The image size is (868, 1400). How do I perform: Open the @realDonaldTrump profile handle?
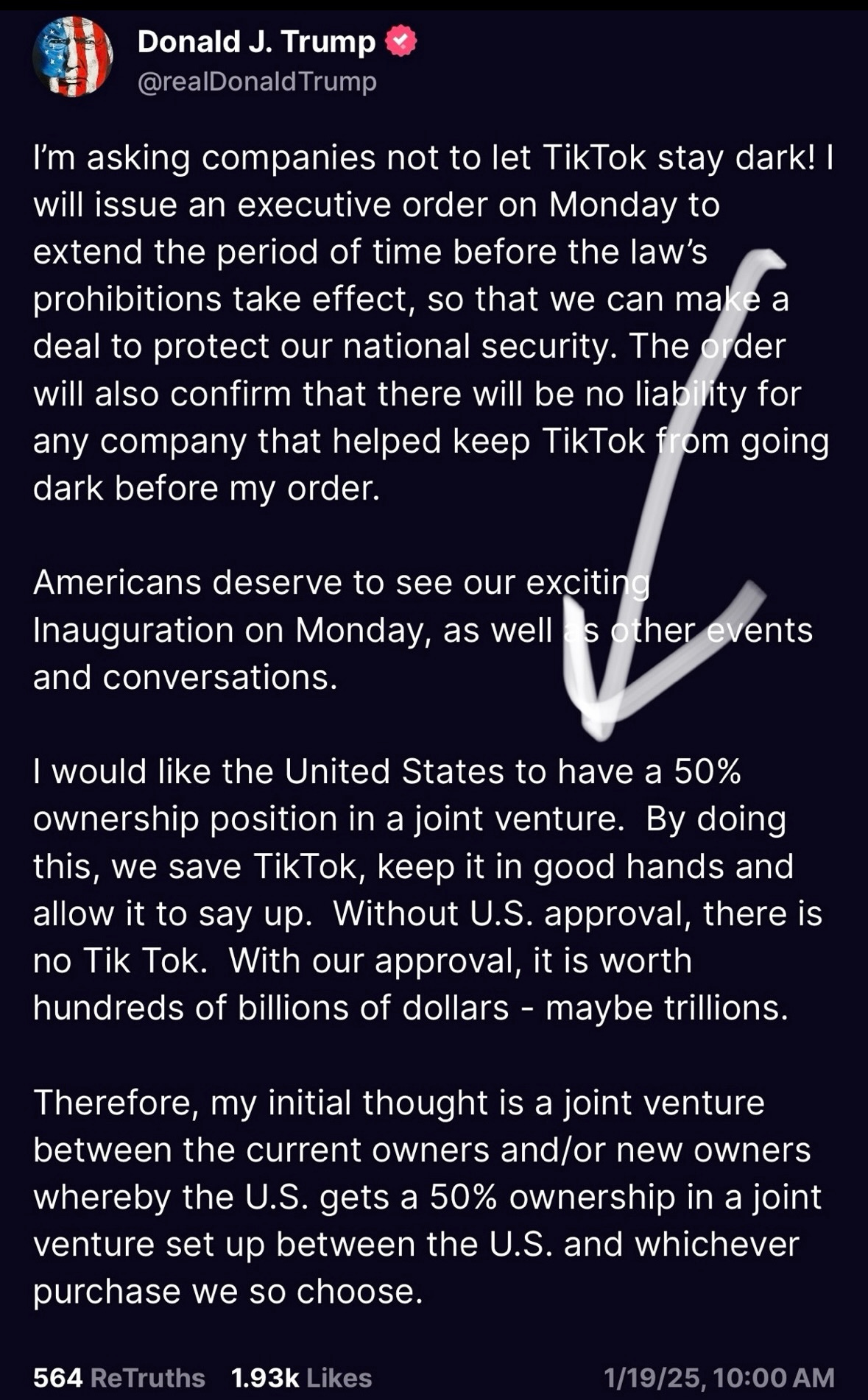257,81
